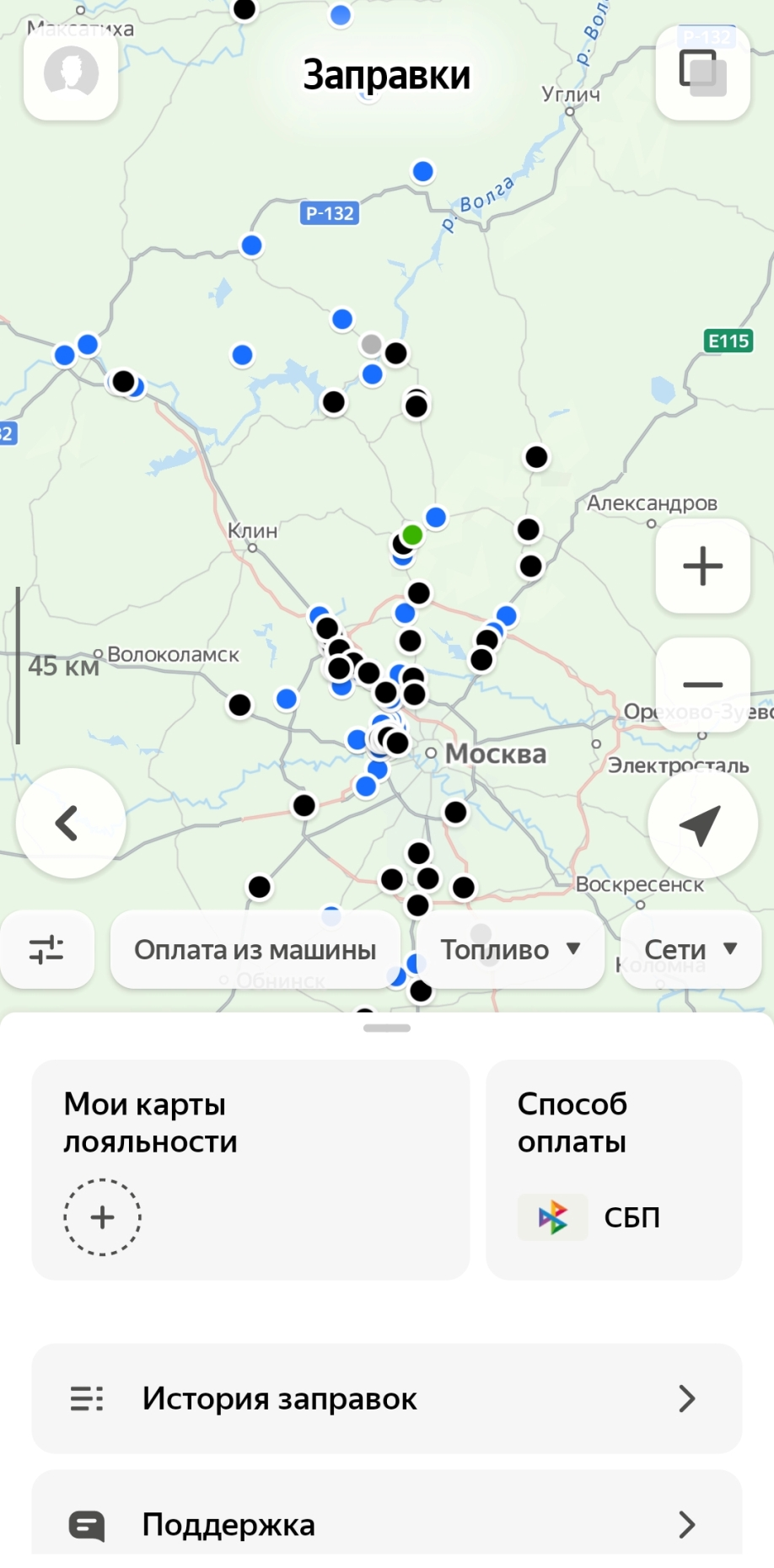Go back with the left arrow
Image resolution: width=774 pixels, height=1568 pixels.
click(70, 823)
